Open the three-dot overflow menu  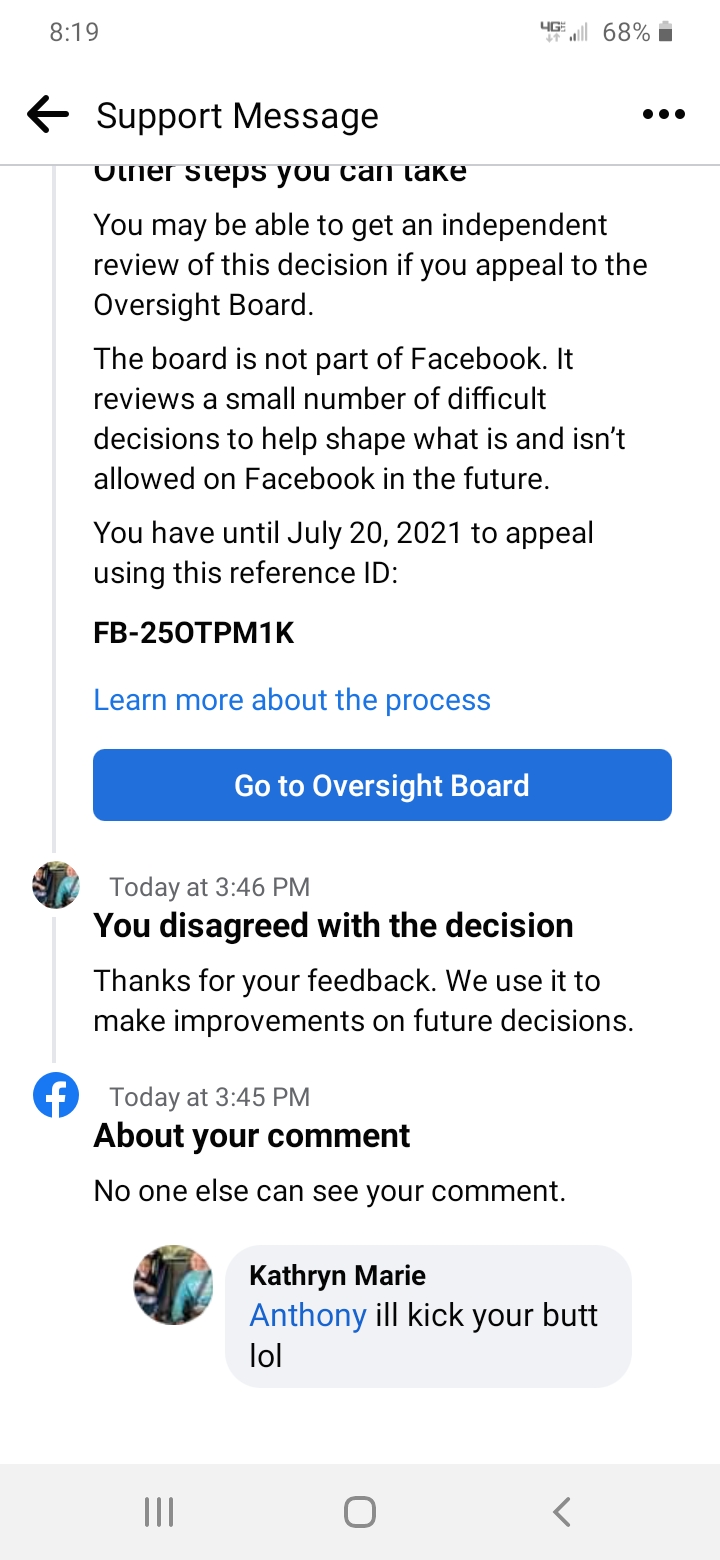(663, 114)
